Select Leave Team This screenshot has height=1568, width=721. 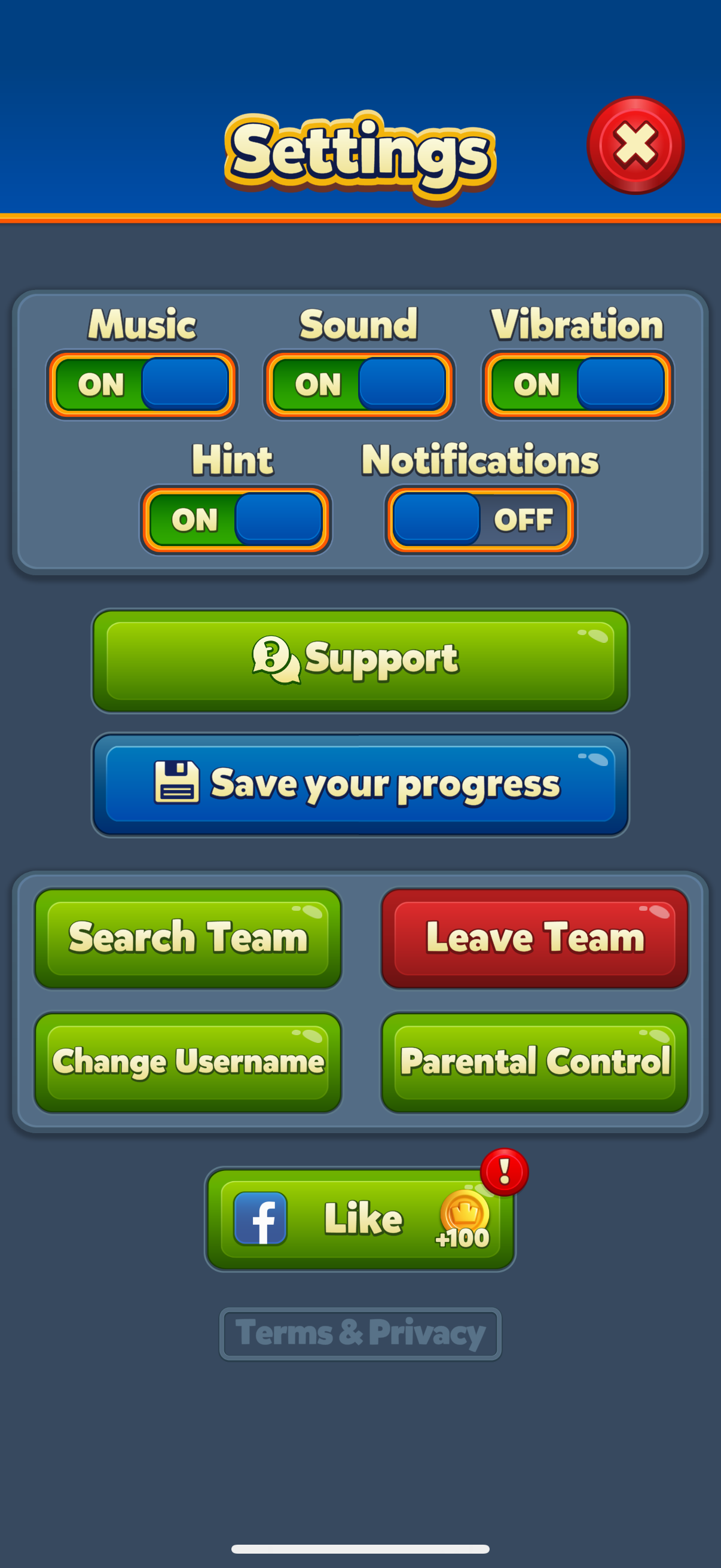534,938
